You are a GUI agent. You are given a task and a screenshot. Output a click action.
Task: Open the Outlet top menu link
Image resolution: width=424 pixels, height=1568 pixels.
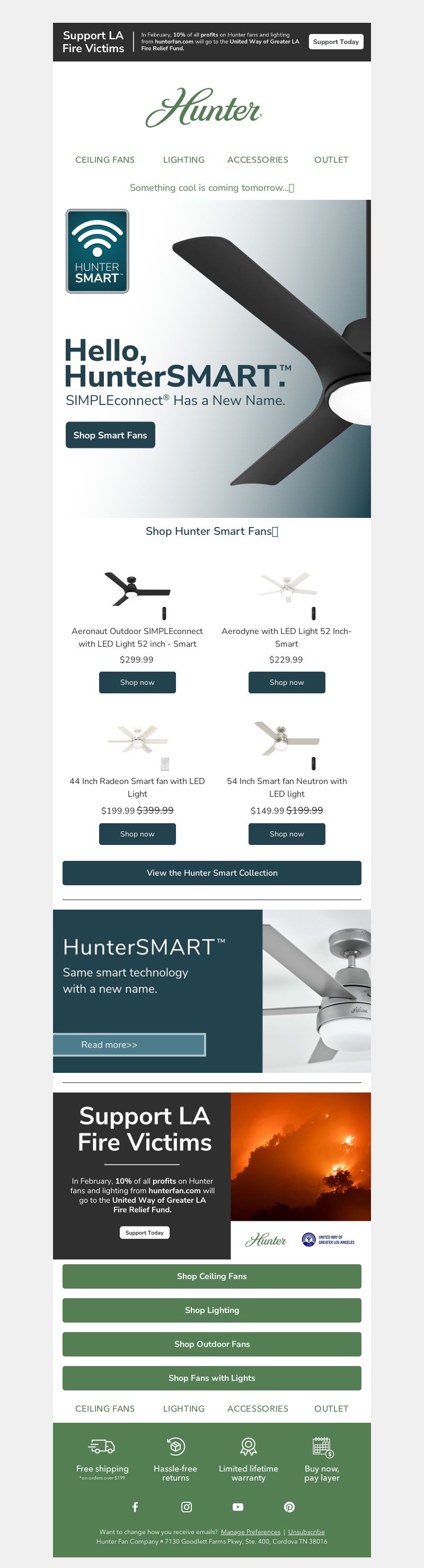331,160
